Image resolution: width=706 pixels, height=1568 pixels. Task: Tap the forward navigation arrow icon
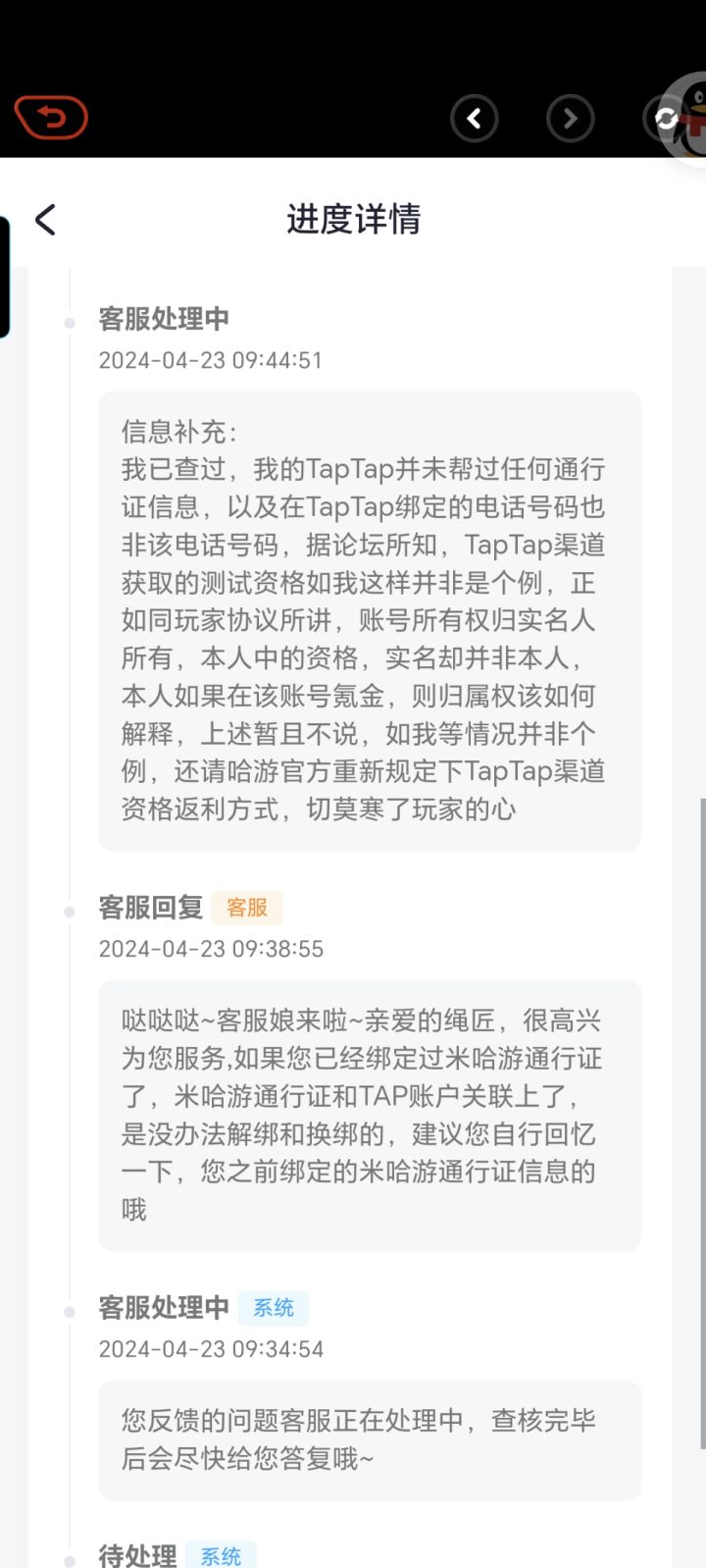pyautogui.click(x=570, y=117)
